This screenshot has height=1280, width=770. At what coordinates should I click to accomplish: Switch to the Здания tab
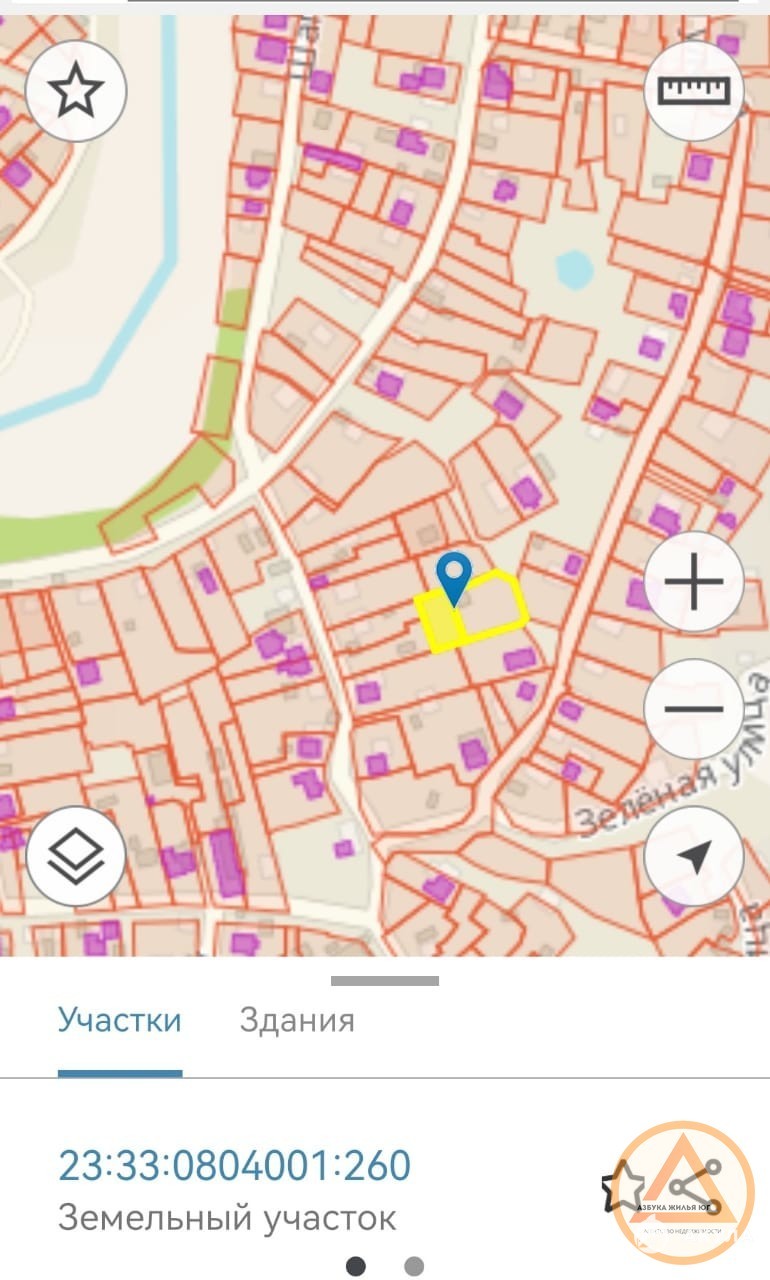point(297,1021)
